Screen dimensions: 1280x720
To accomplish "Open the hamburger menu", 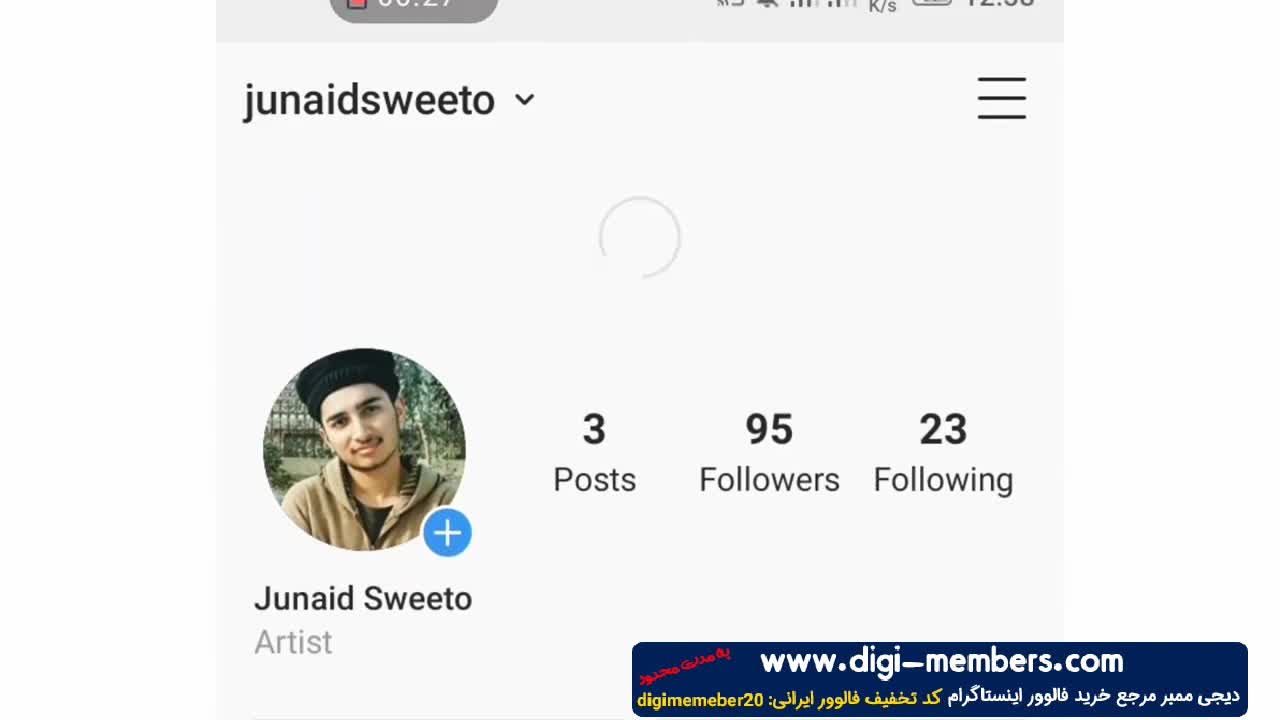I will (x=1001, y=98).
